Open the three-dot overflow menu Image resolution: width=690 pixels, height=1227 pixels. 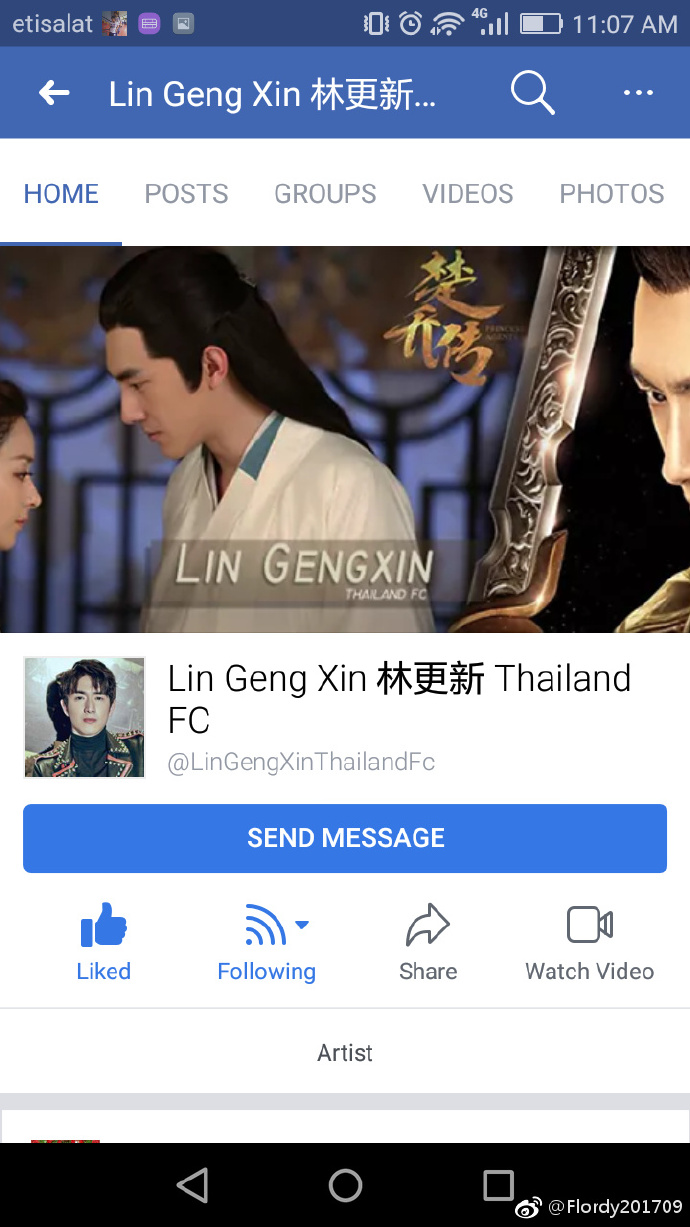point(638,93)
